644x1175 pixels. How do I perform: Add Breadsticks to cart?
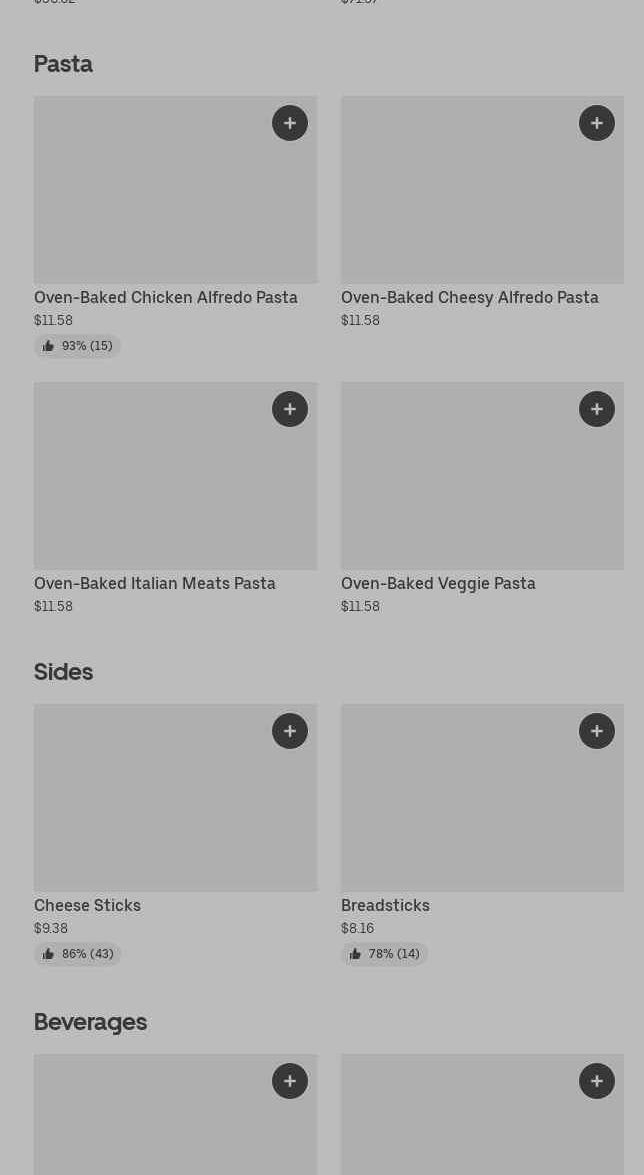click(597, 731)
